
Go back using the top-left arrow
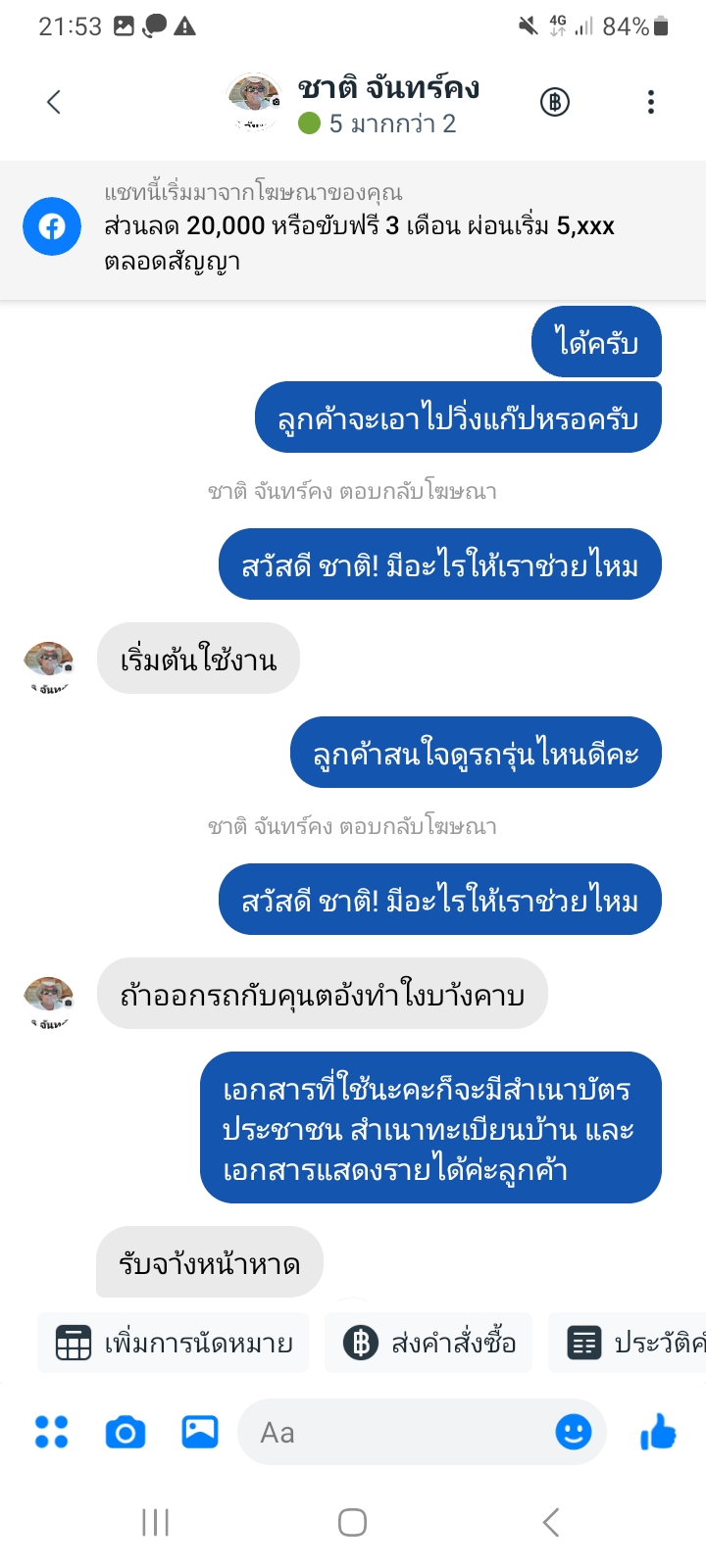click(54, 102)
